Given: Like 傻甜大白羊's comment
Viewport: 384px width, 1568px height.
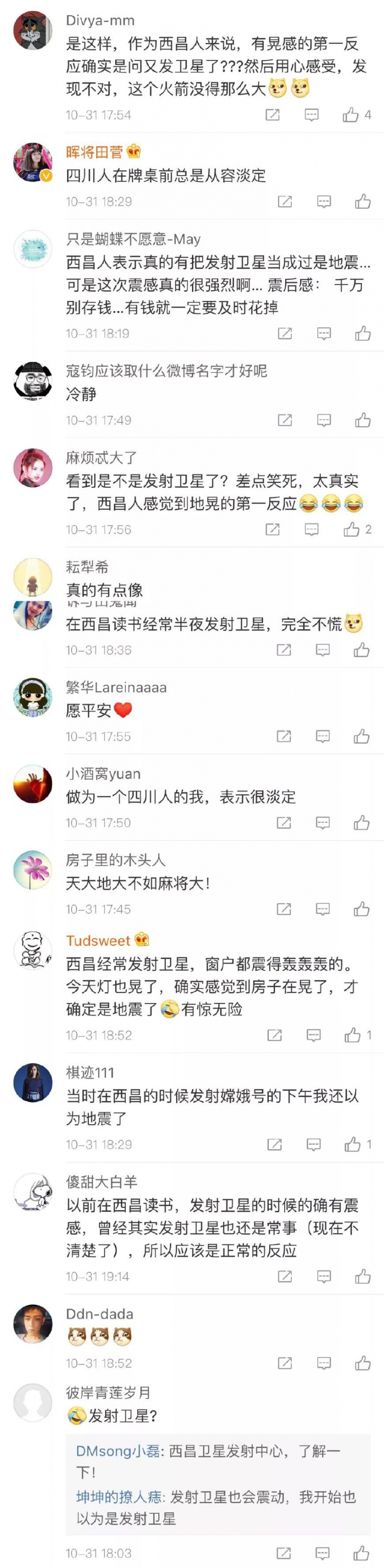Looking at the screenshot, I should tap(363, 1277).
